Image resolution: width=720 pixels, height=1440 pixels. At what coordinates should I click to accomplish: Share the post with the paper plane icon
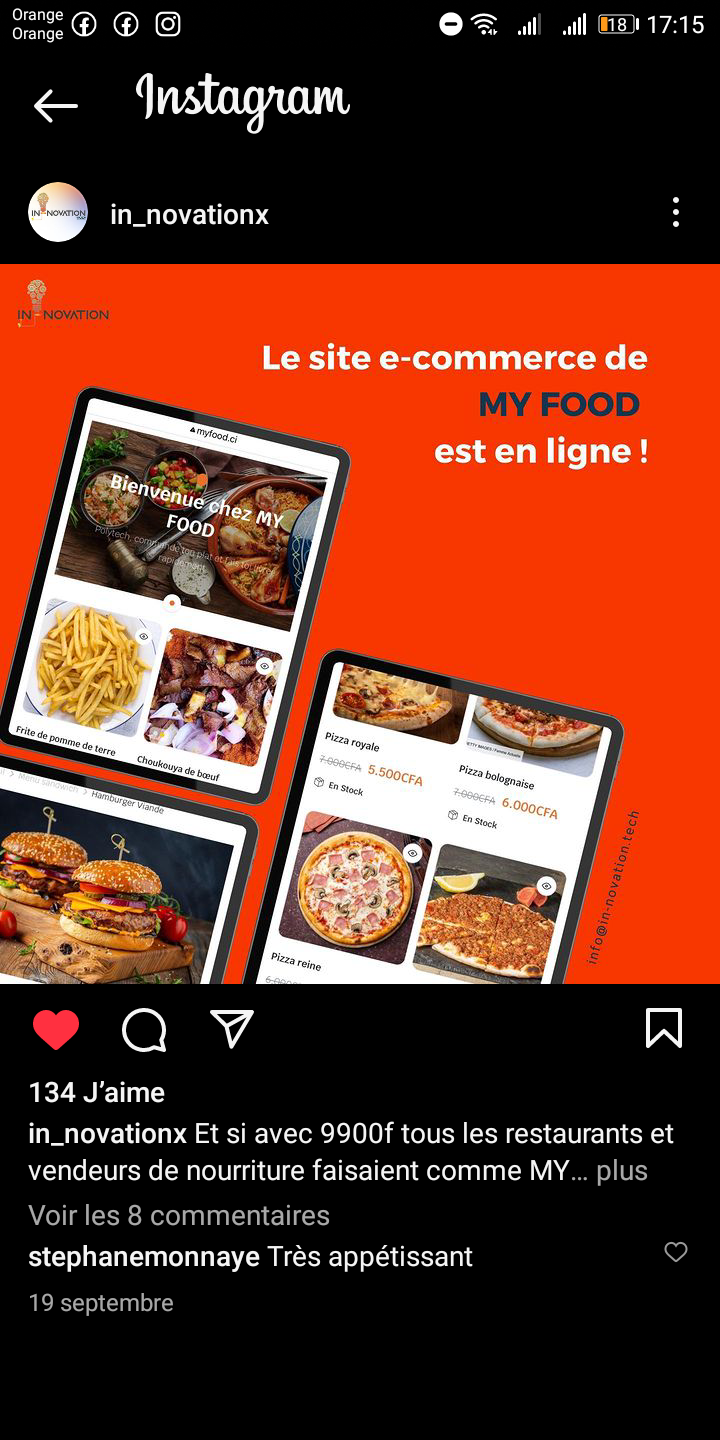pos(232,1028)
